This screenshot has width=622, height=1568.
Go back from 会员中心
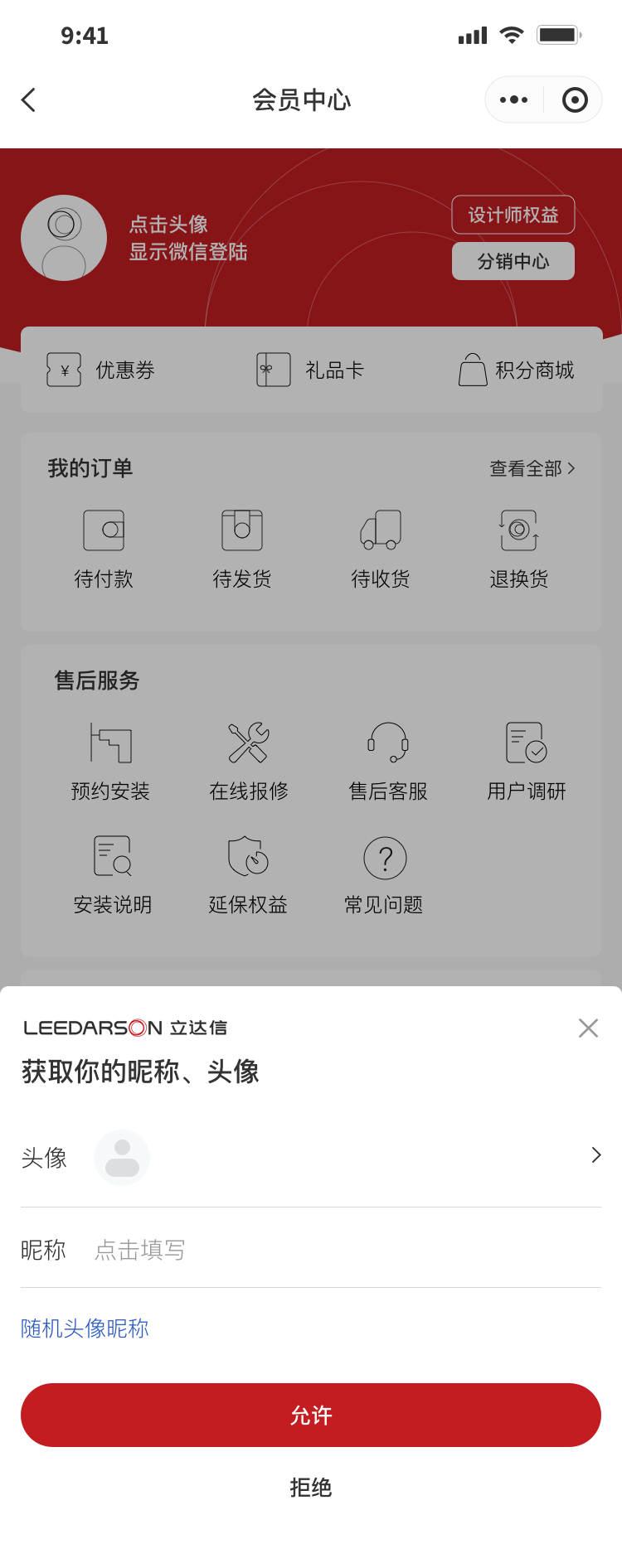point(29,100)
